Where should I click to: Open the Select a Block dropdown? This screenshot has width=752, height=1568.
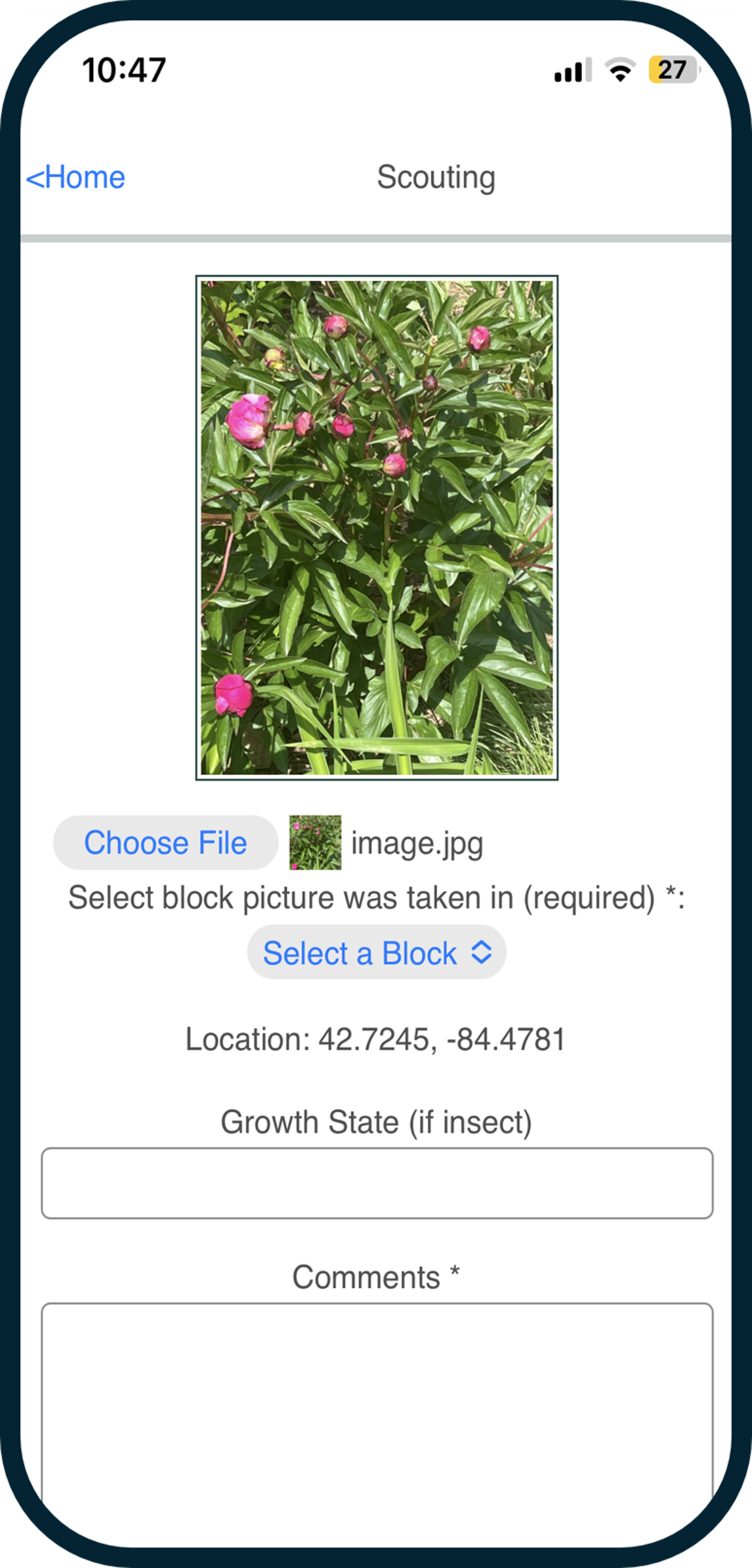click(x=376, y=953)
